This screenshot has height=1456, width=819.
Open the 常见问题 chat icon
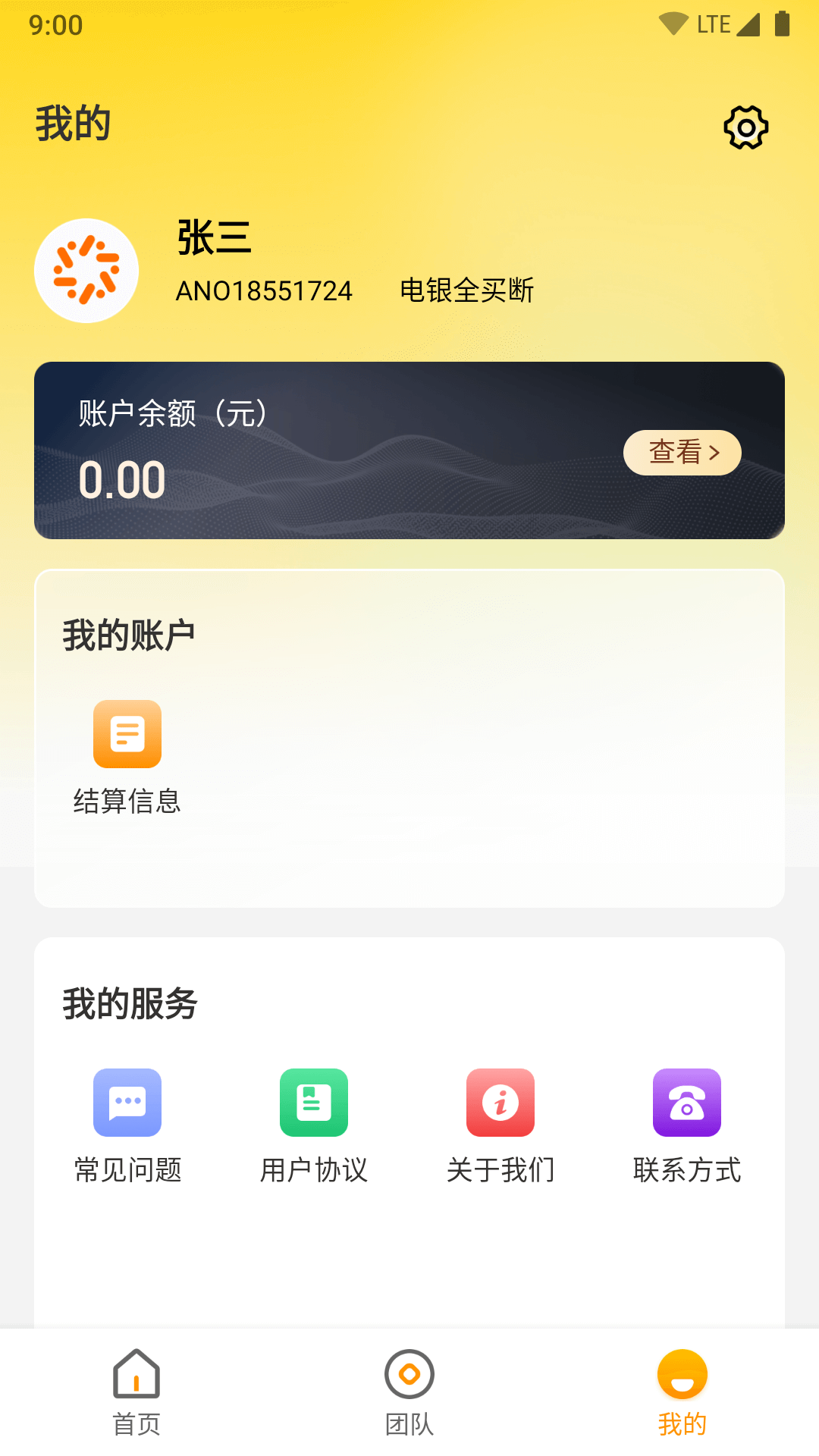[x=127, y=1103]
